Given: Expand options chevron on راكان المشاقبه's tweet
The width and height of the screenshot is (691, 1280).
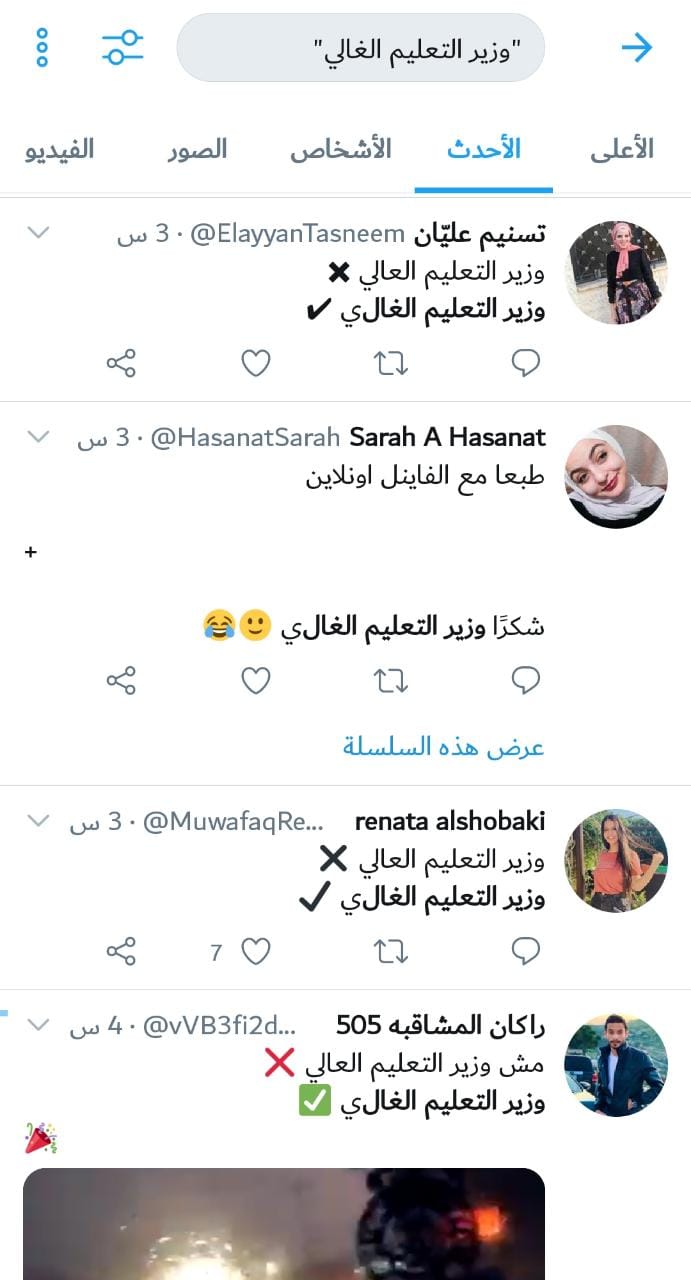Looking at the screenshot, I should pyautogui.click(x=37, y=1025).
